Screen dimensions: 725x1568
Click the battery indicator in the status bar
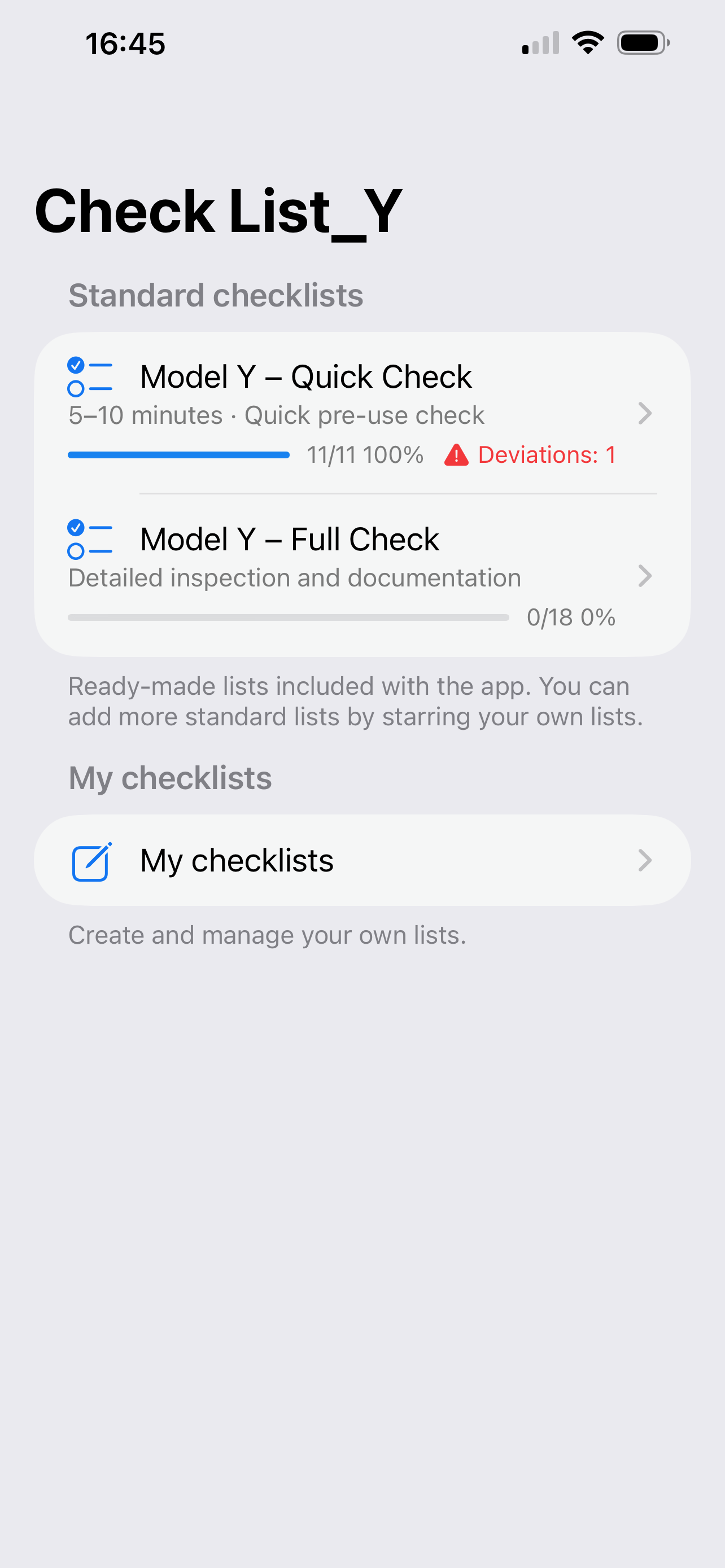click(x=641, y=41)
